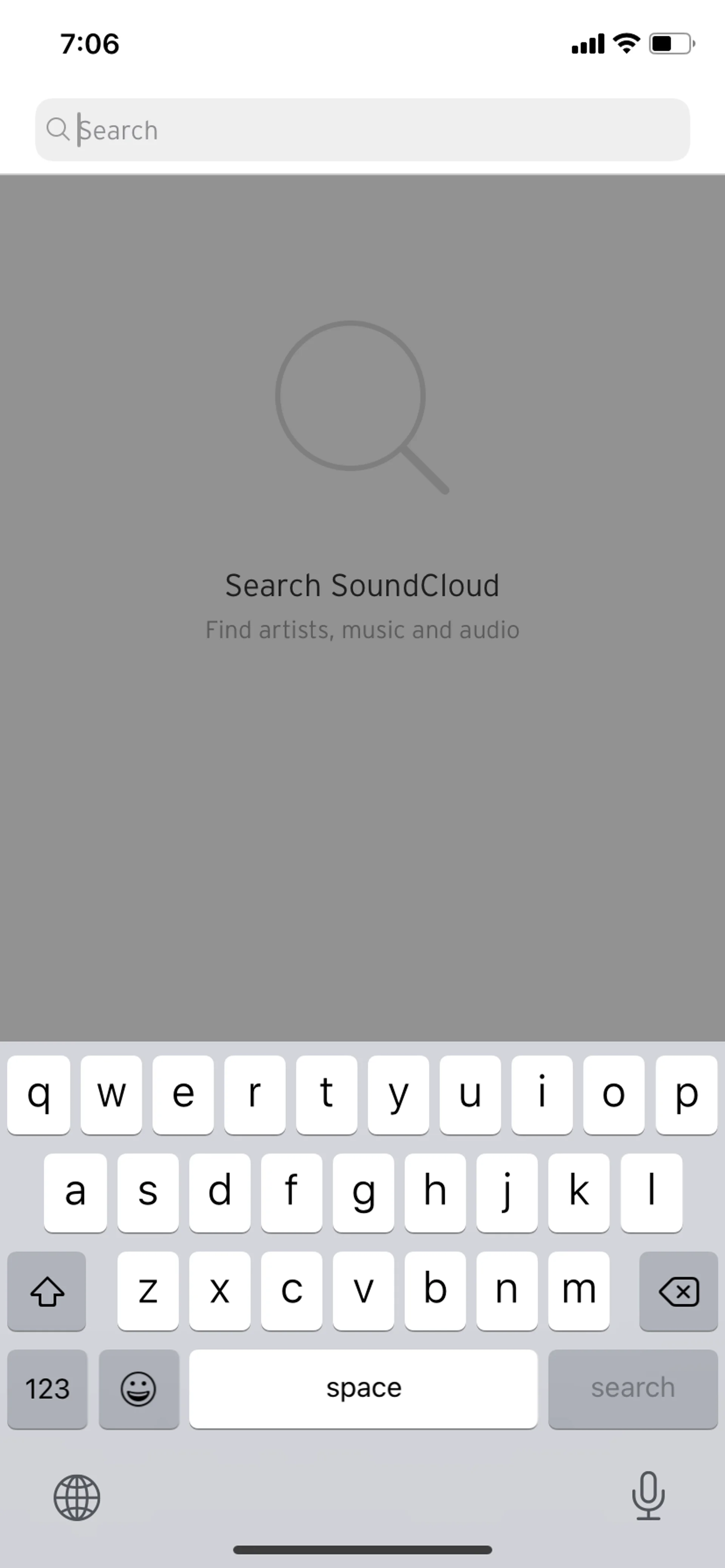Toggle shift to uppercase letters
The image size is (725, 1568).
46,1291
